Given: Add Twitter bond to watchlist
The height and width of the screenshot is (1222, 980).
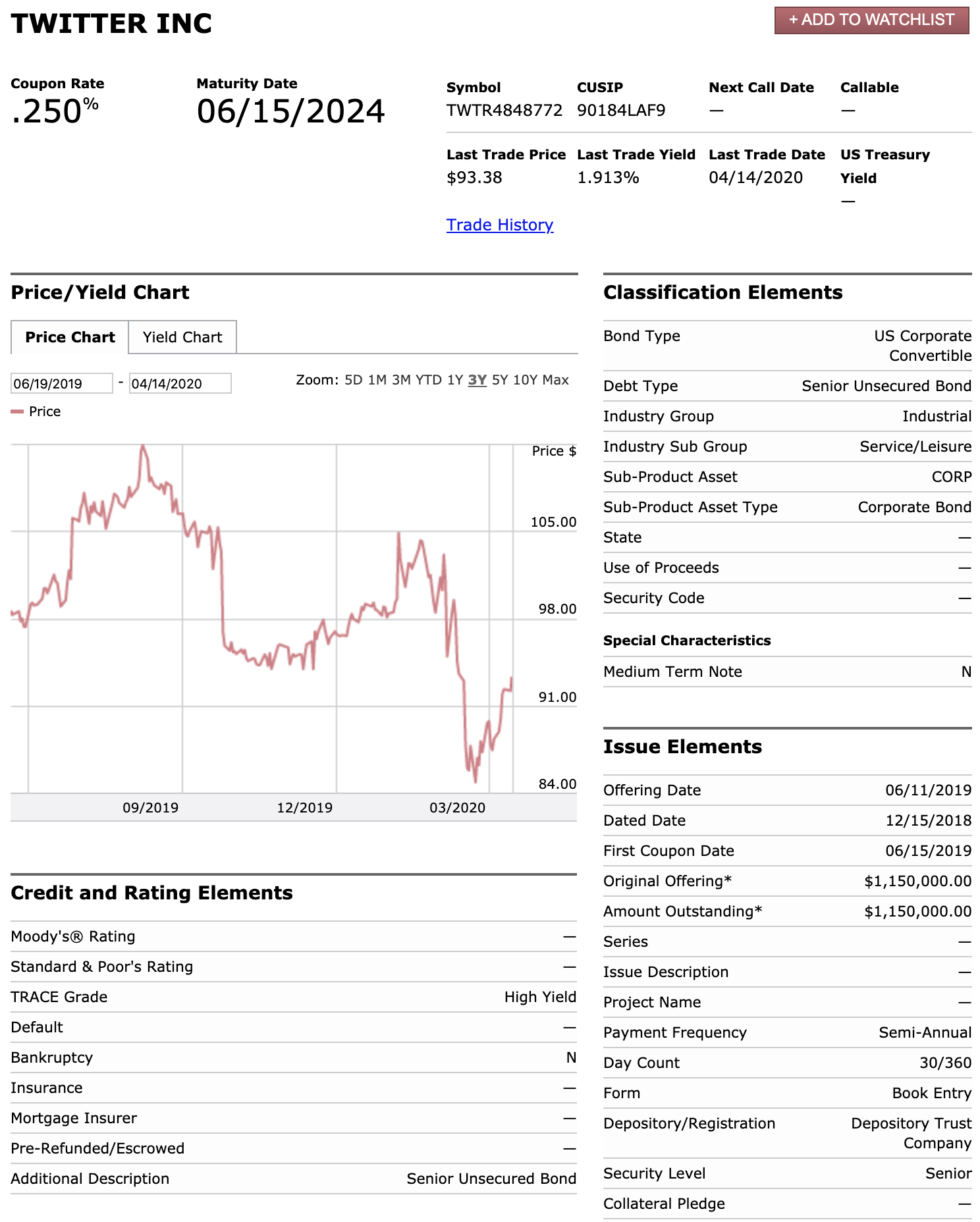Looking at the screenshot, I should click(x=871, y=20).
